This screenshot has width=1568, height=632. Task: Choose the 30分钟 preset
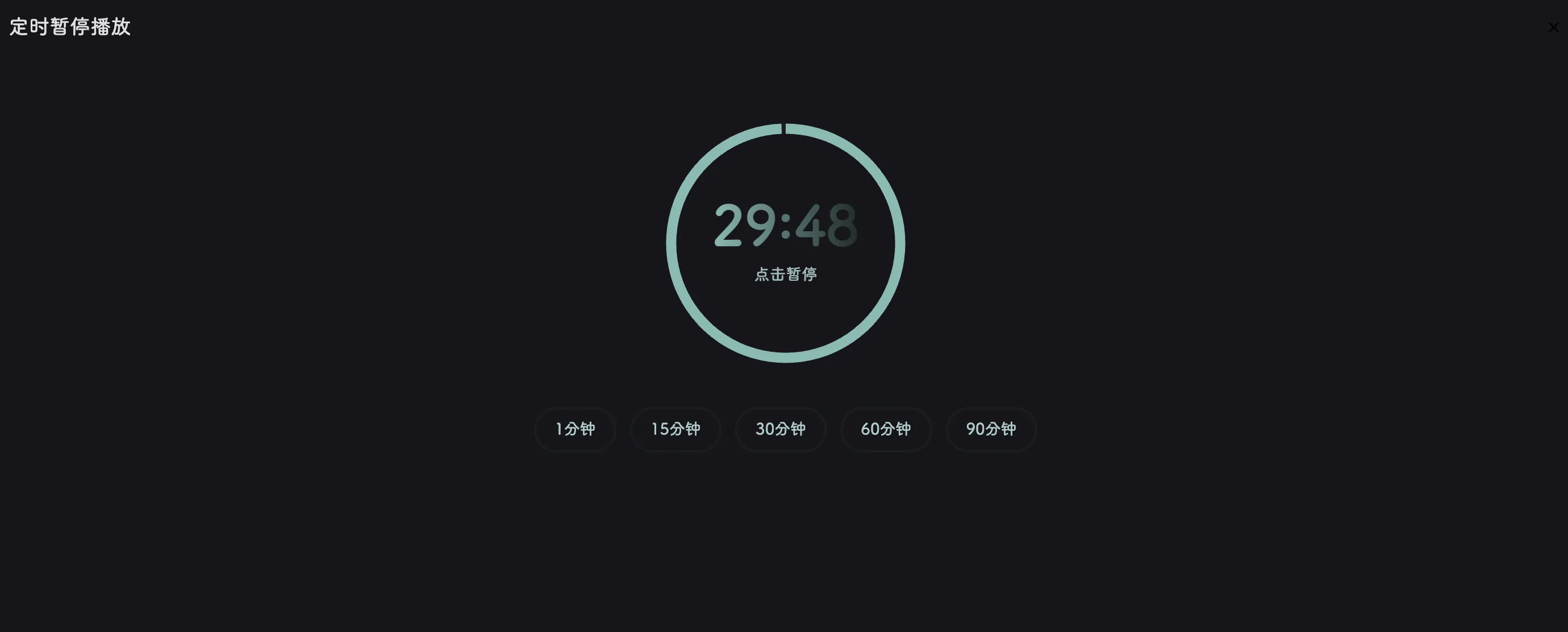[x=781, y=429]
